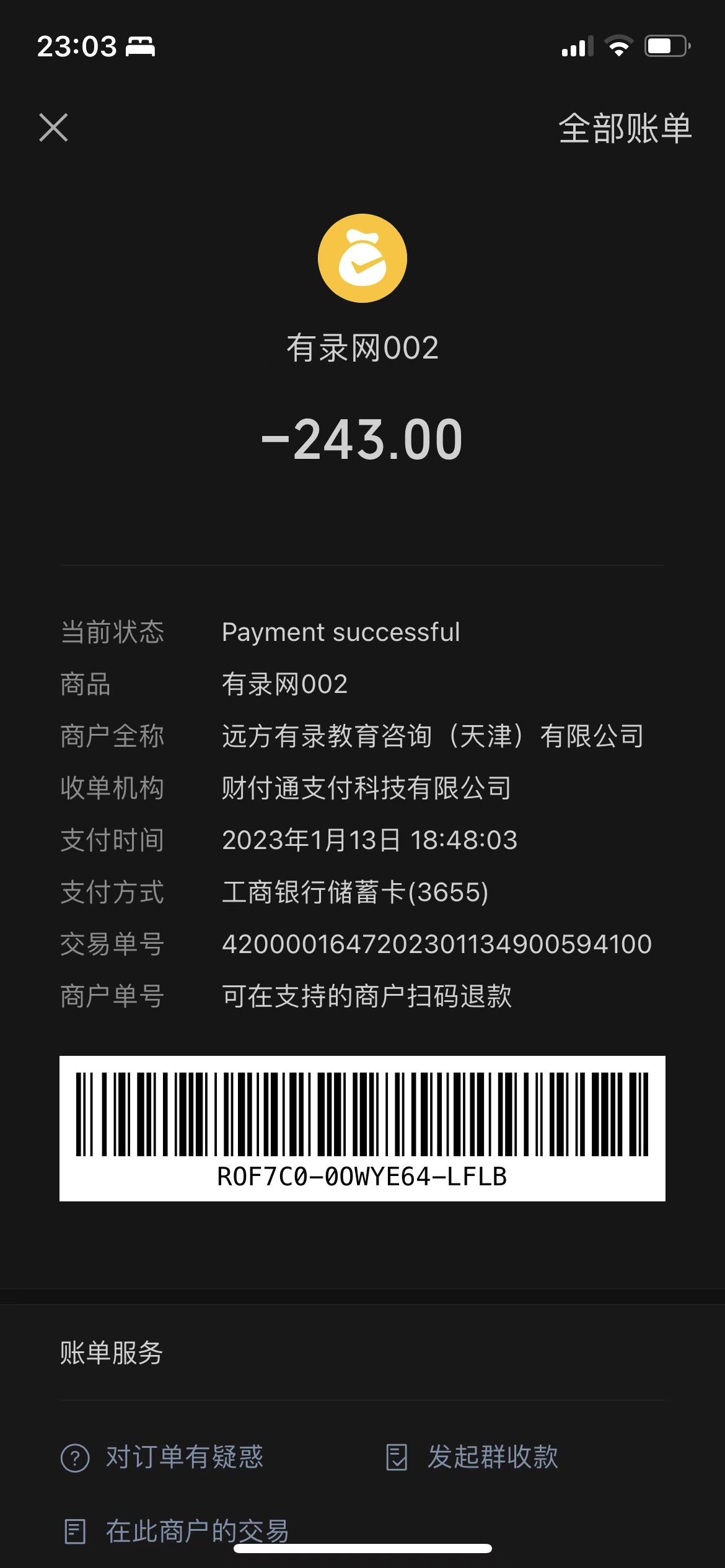Image resolution: width=725 pixels, height=1568 pixels.
Task: Open 全部账单 (all bills)
Action: coord(625,129)
